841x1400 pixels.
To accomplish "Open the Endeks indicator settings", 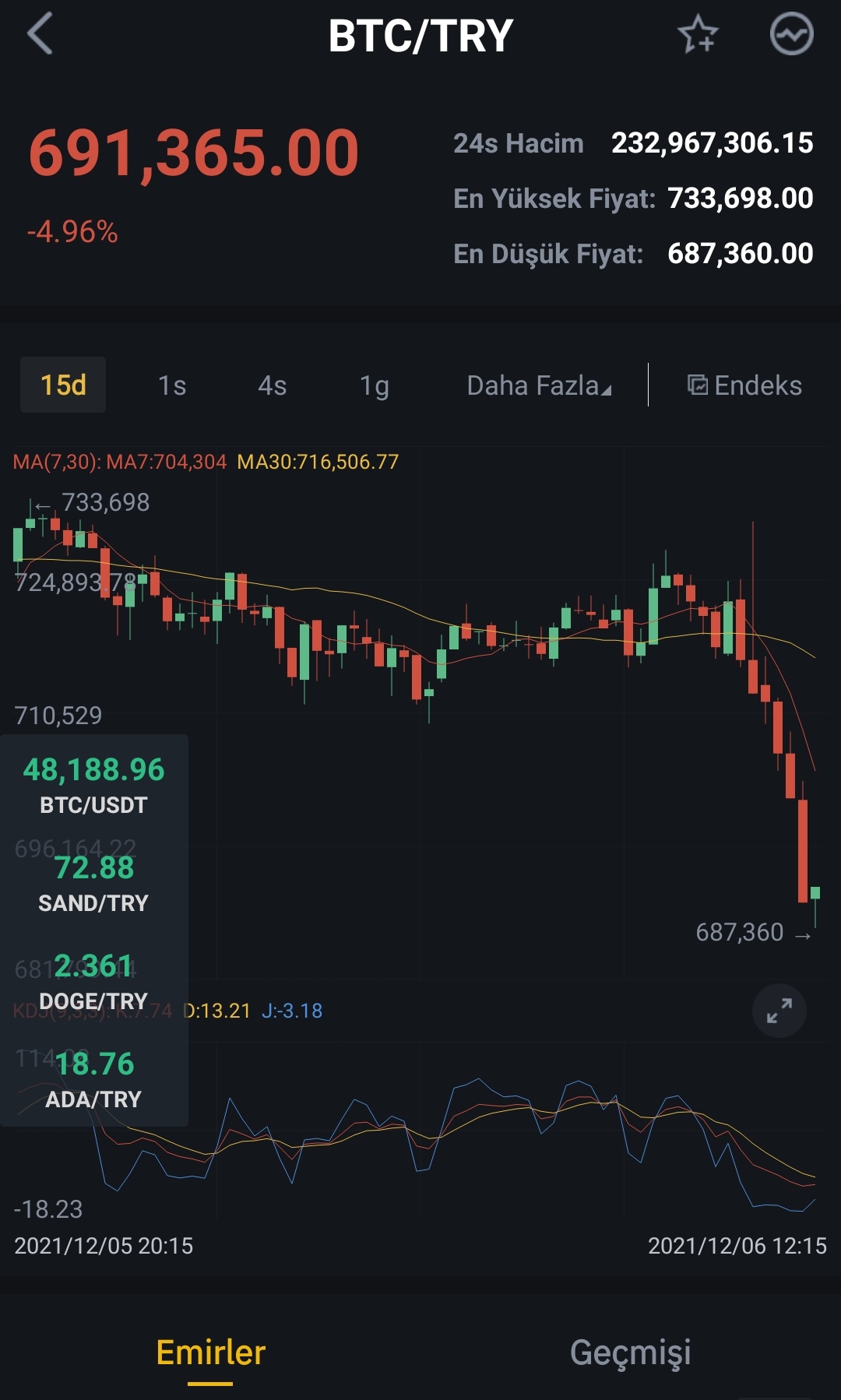I will point(744,385).
